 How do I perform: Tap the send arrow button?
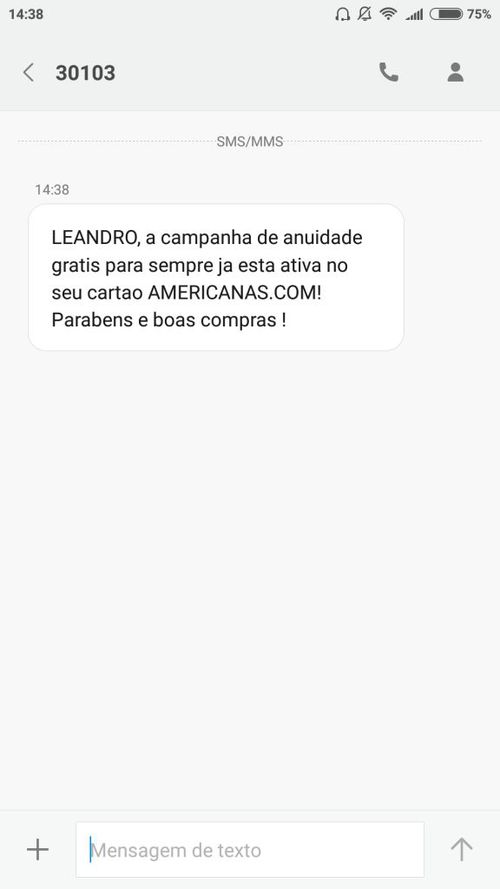pos(461,849)
